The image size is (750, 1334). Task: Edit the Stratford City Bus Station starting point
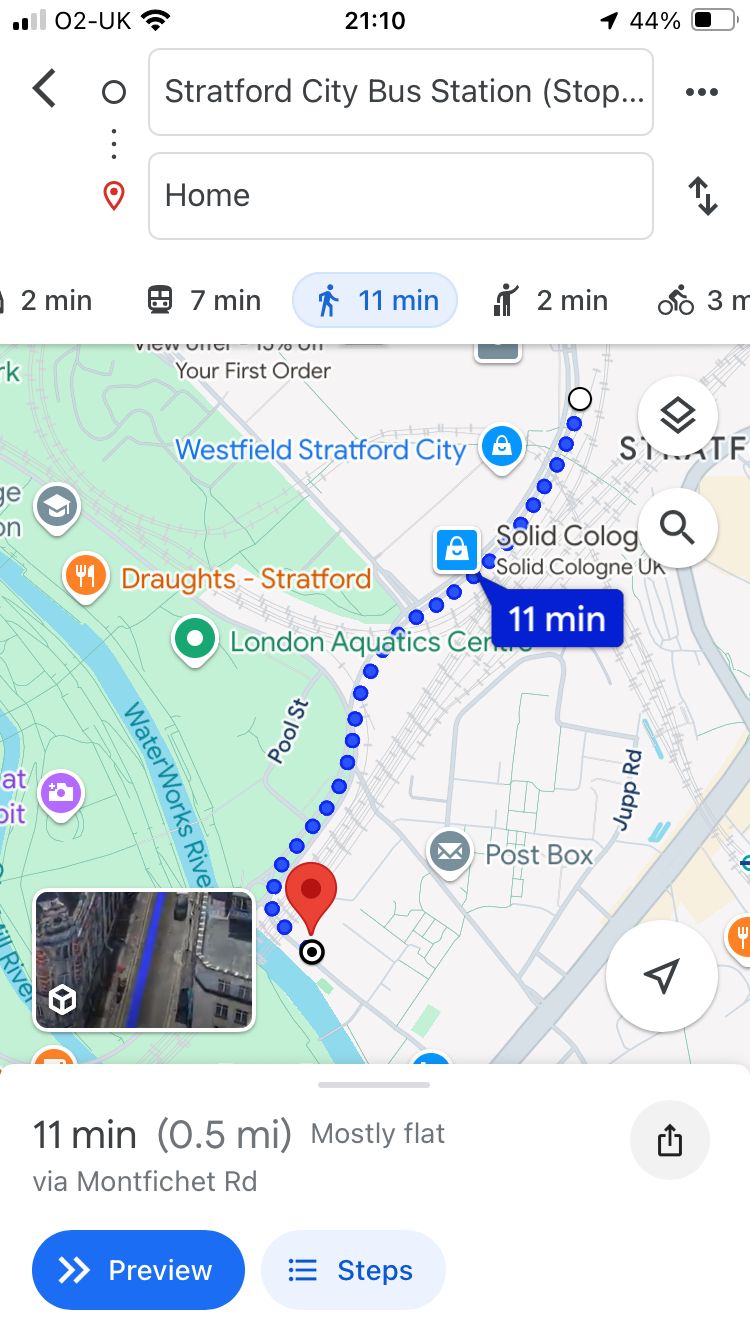pos(400,92)
